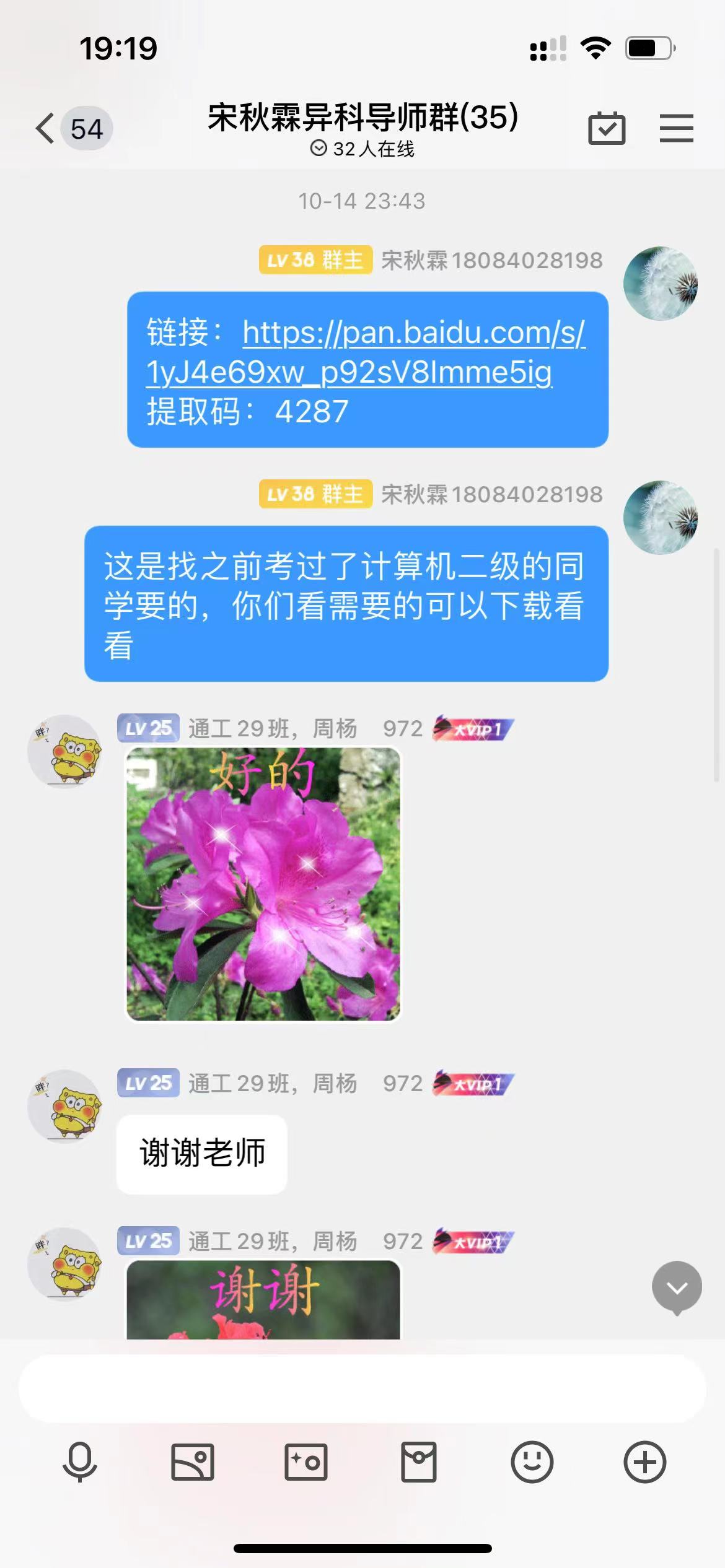This screenshot has height=1568, width=725.
Task: Open the plus menu for more options
Action: coord(644,1462)
